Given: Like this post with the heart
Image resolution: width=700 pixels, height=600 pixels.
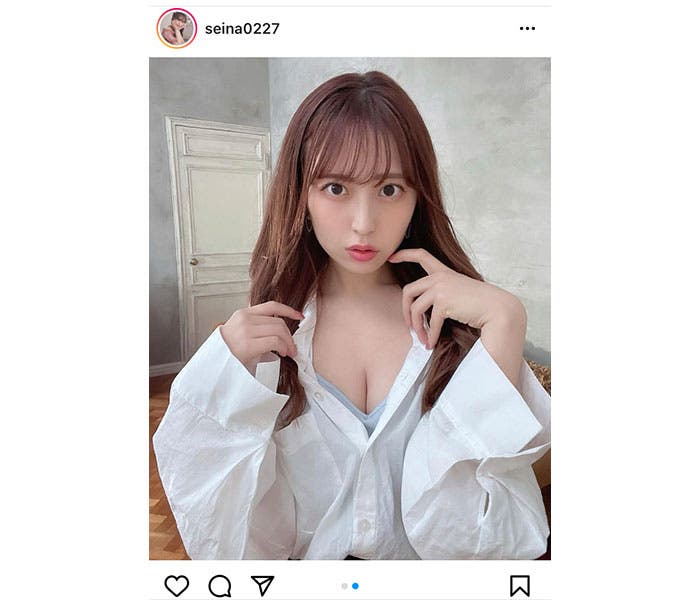Looking at the screenshot, I should pos(176,585).
